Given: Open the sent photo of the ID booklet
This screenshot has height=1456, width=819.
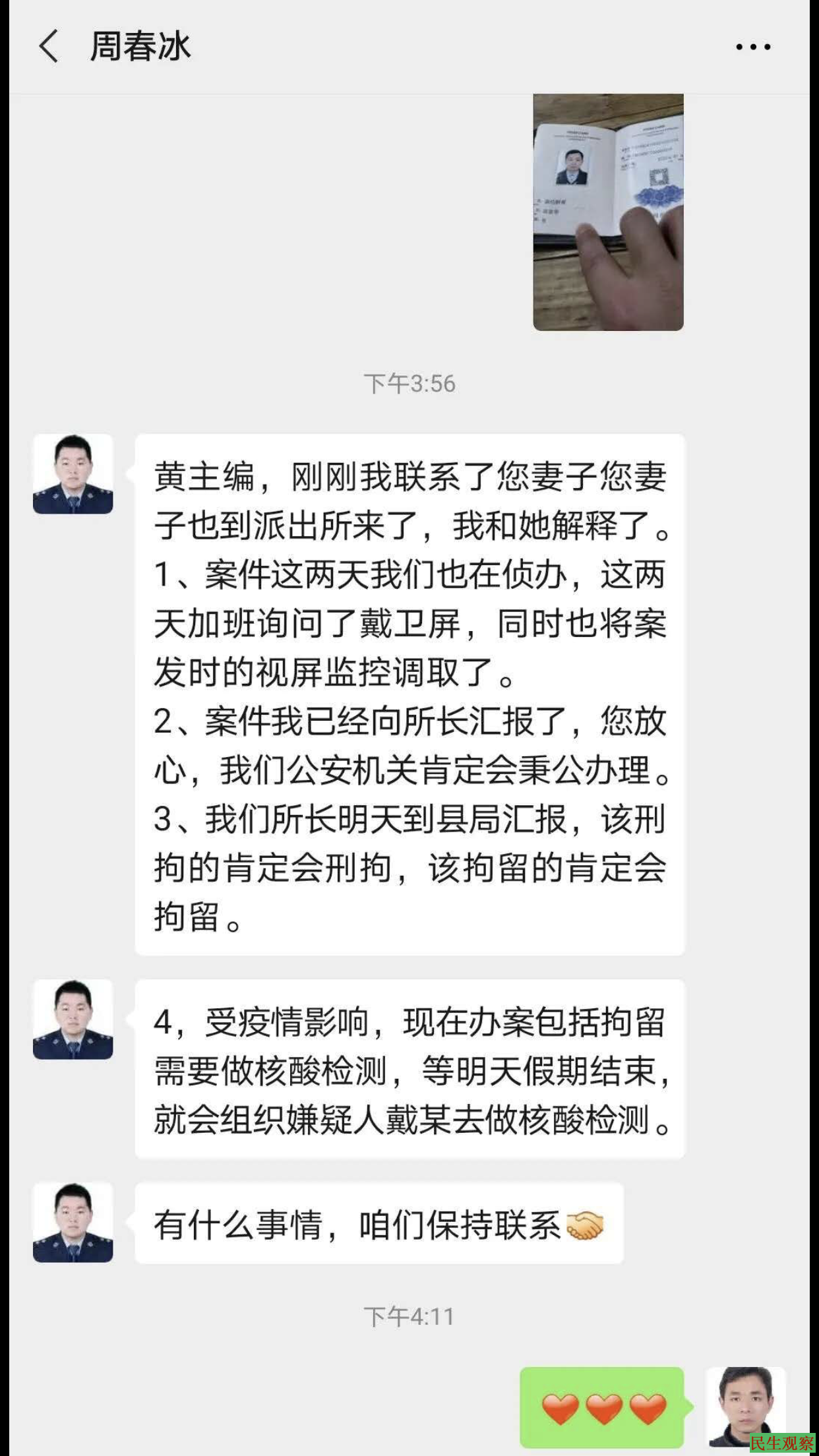Looking at the screenshot, I should pos(608,212).
